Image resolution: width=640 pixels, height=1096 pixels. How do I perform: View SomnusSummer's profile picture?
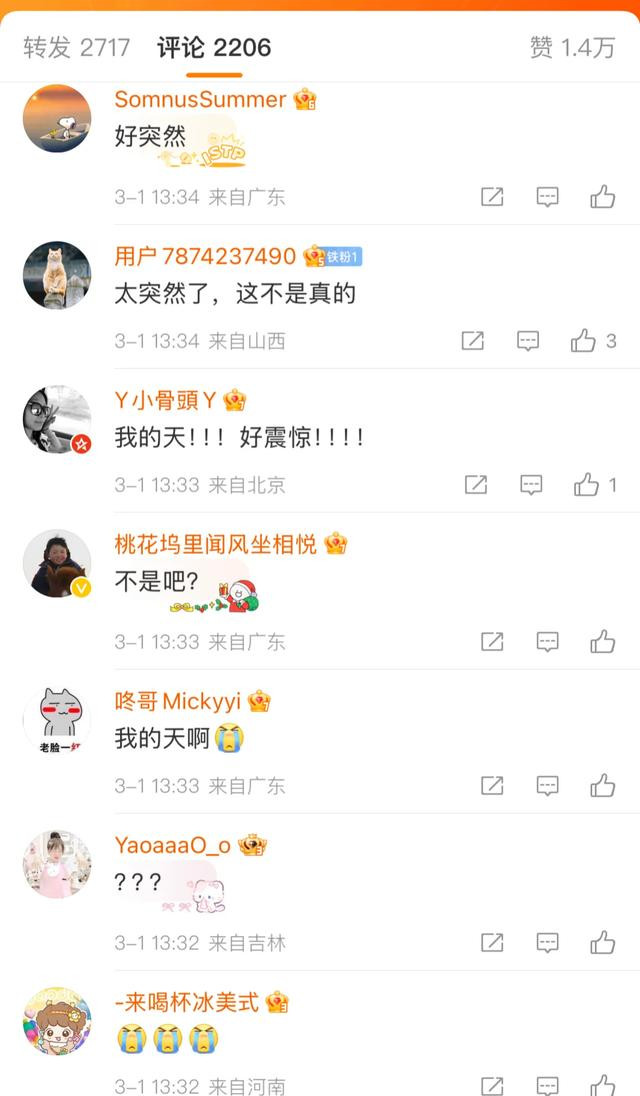click(x=57, y=119)
